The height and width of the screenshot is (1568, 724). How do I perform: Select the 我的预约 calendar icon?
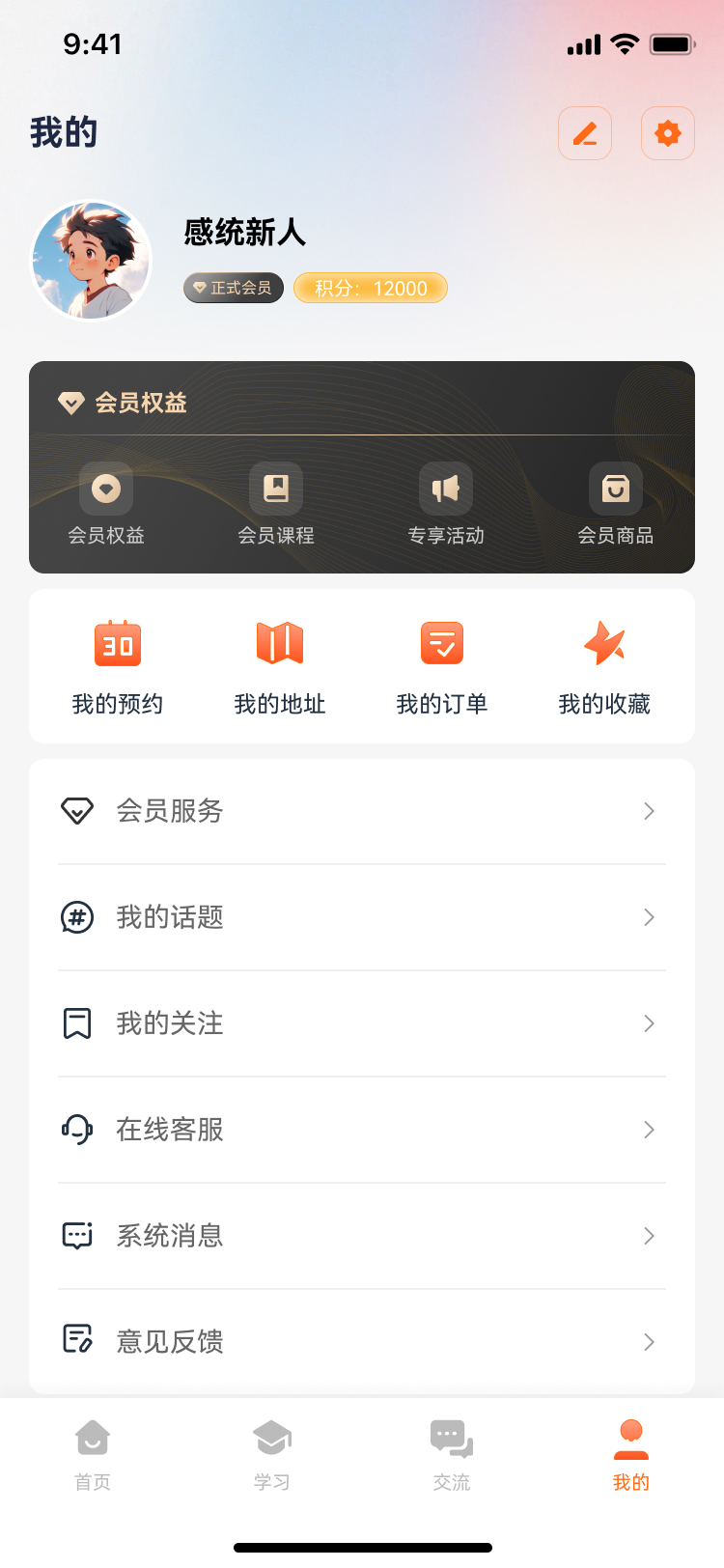coord(118,642)
